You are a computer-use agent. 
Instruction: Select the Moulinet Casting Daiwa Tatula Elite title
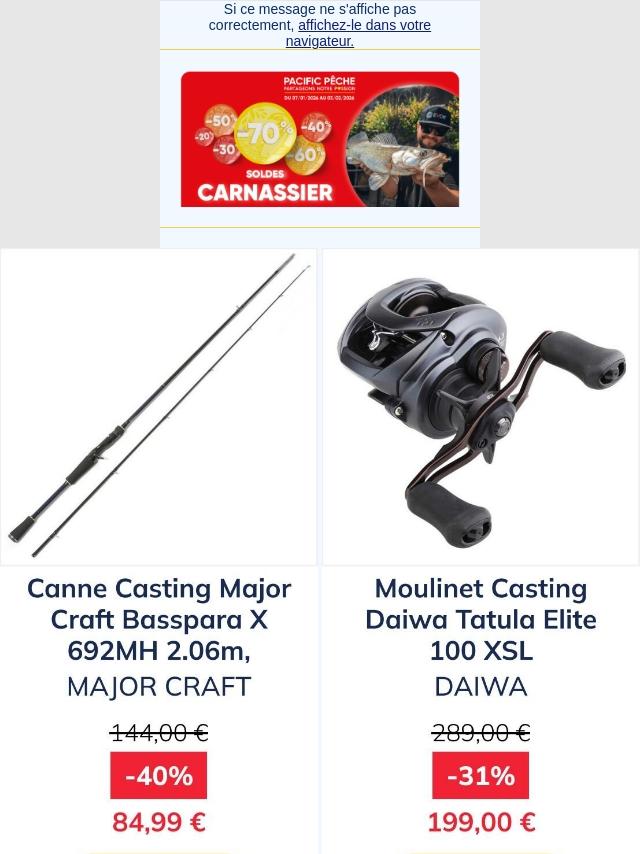(x=480, y=619)
